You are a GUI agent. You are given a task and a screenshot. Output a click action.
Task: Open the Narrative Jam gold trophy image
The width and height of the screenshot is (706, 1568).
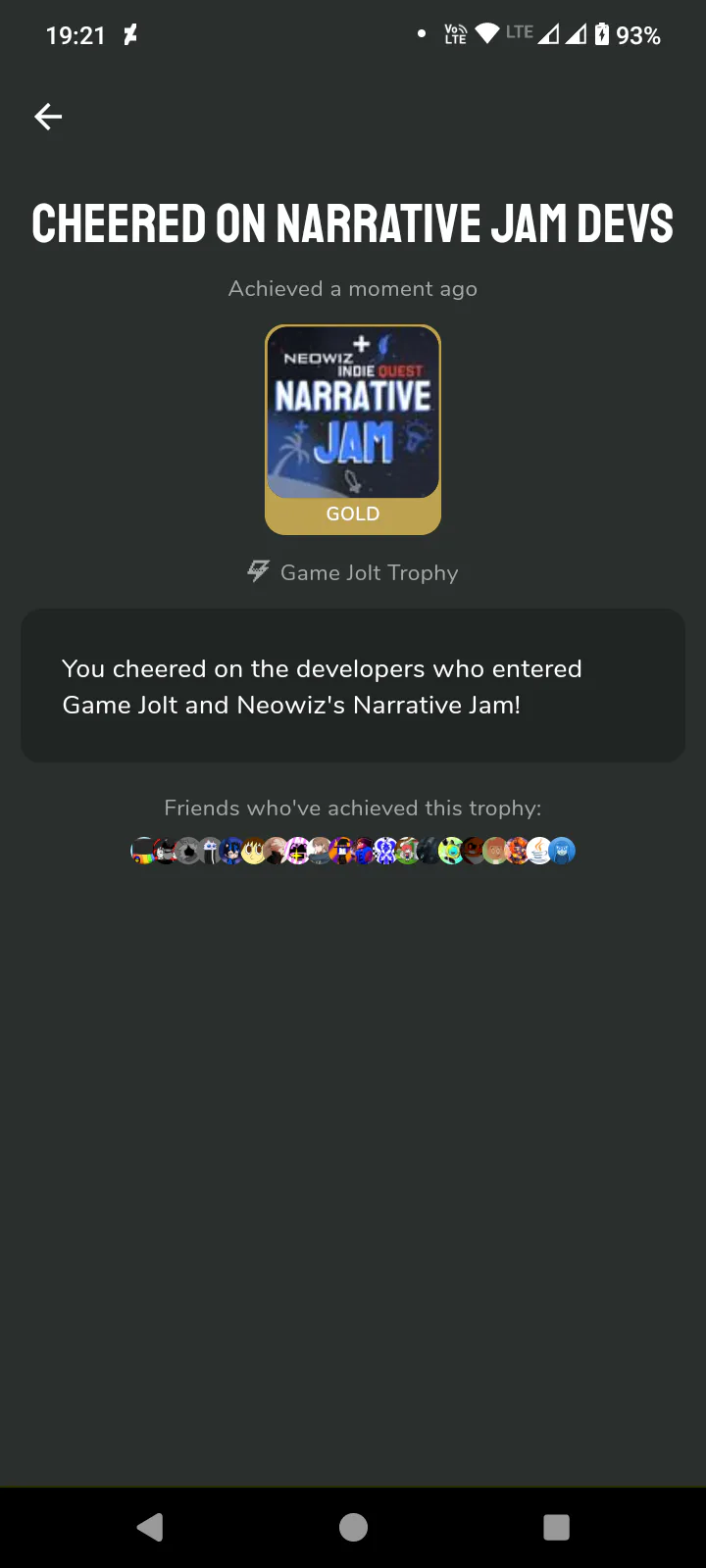(x=353, y=428)
